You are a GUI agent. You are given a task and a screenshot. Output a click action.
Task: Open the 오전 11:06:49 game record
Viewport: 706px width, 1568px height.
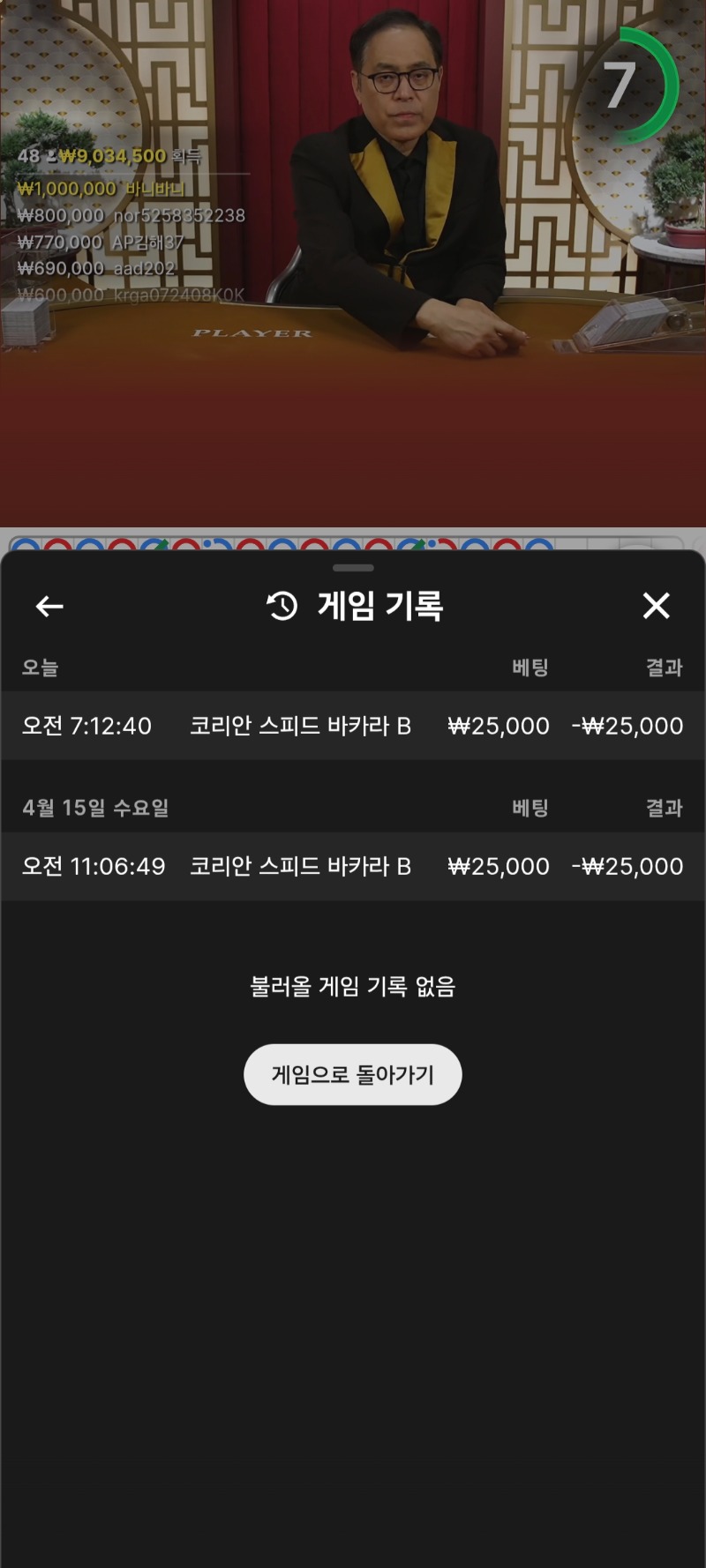[x=353, y=866]
